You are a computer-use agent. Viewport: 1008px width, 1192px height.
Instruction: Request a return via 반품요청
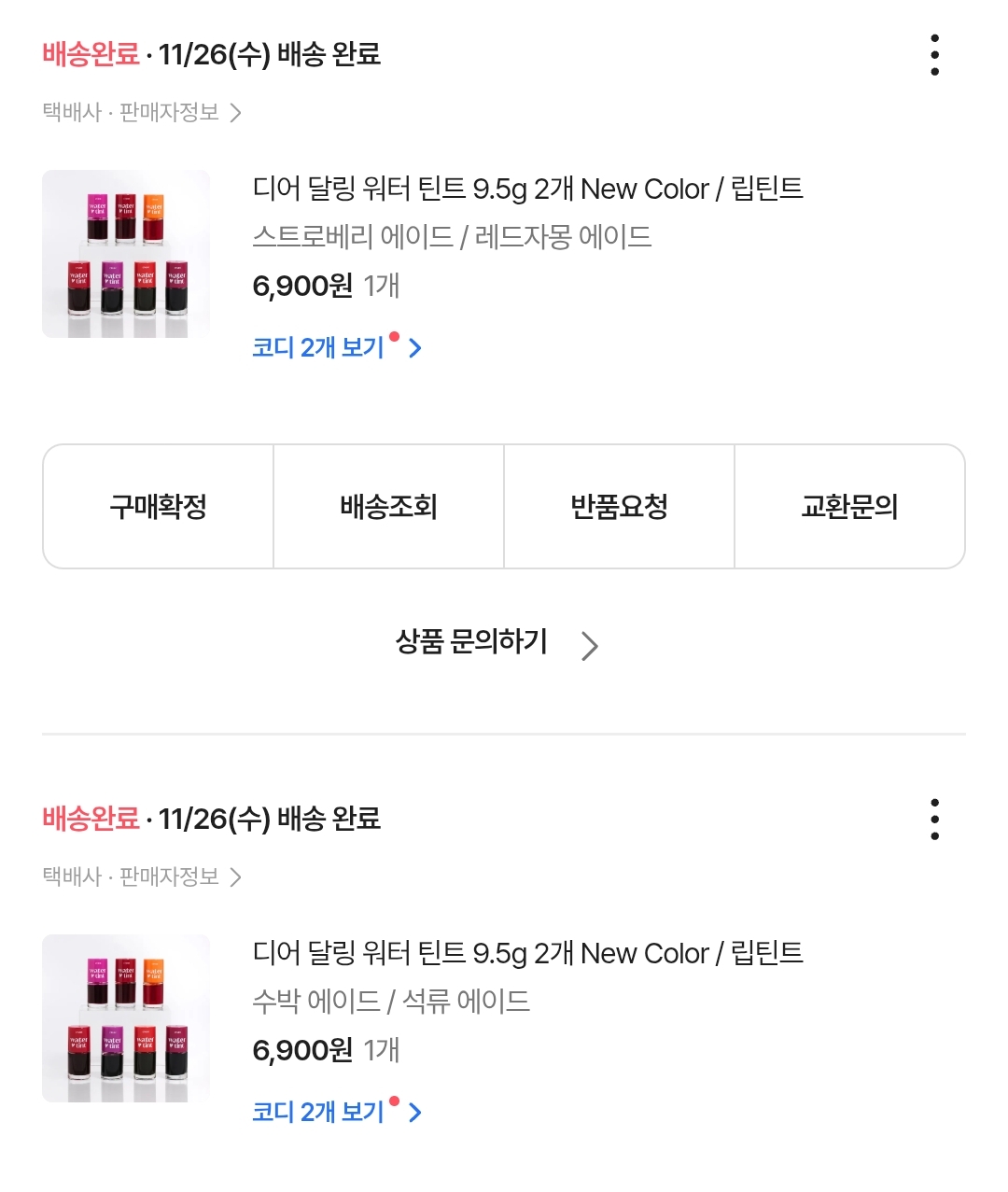[619, 507]
